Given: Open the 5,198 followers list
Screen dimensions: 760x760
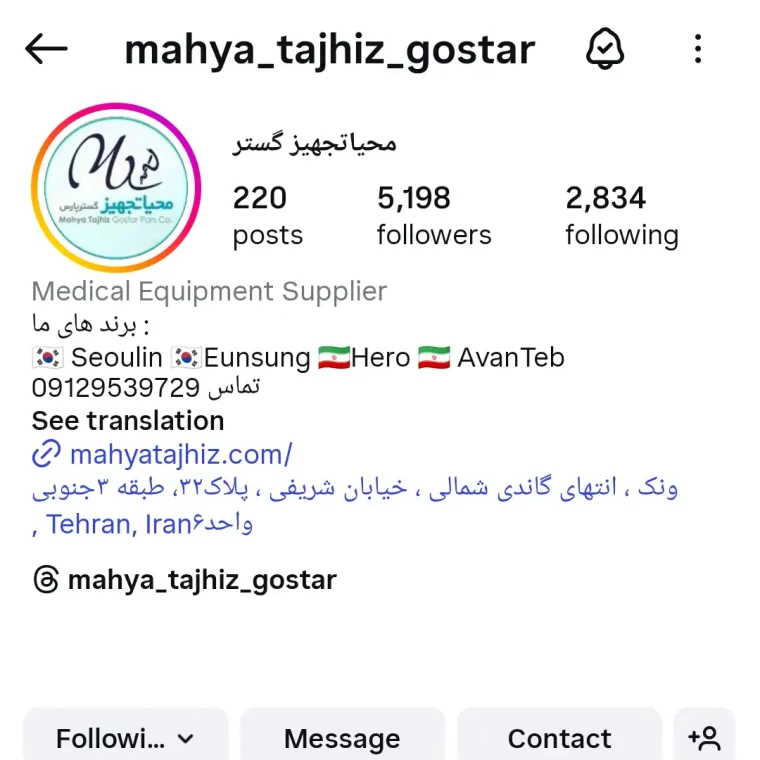Looking at the screenshot, I should 434,215.
